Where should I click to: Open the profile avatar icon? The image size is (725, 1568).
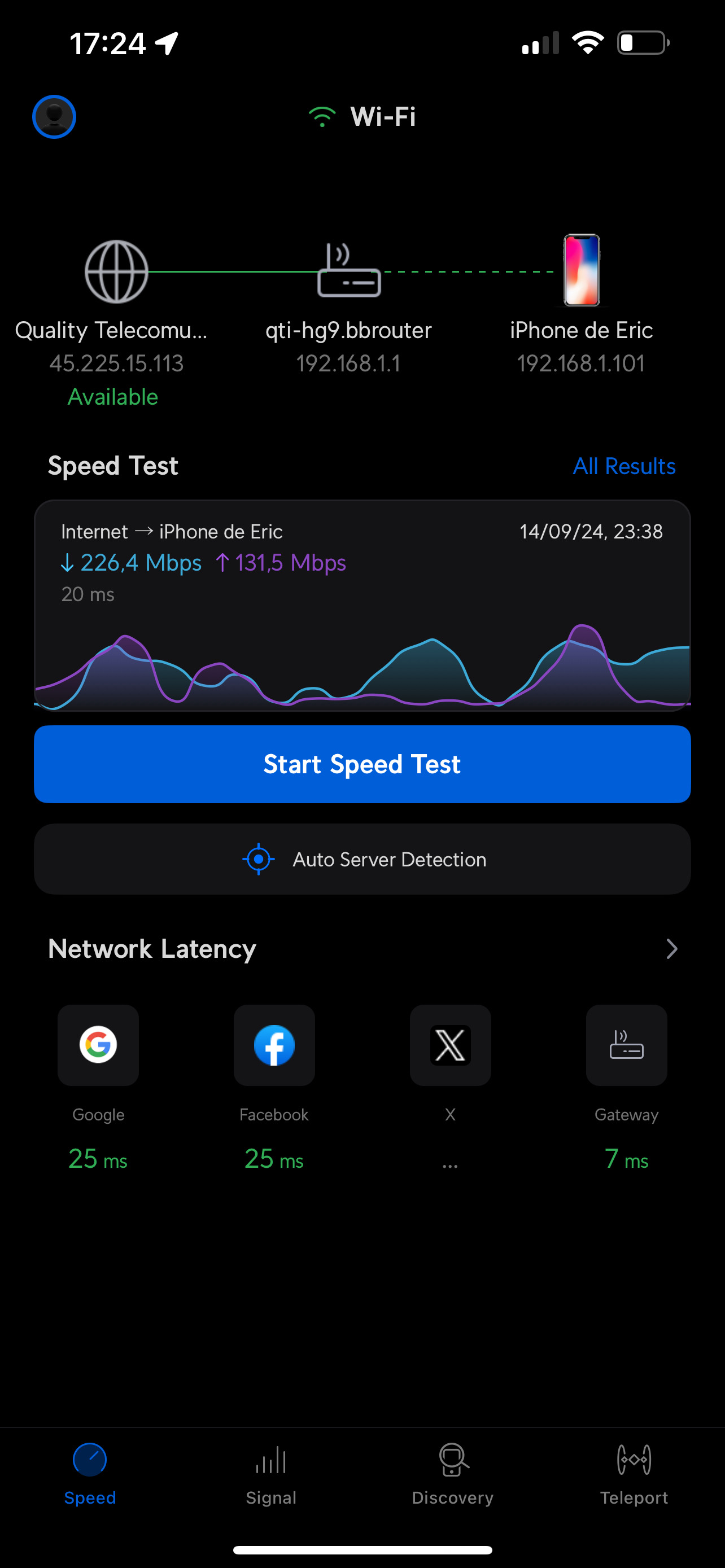click(54, 116)
